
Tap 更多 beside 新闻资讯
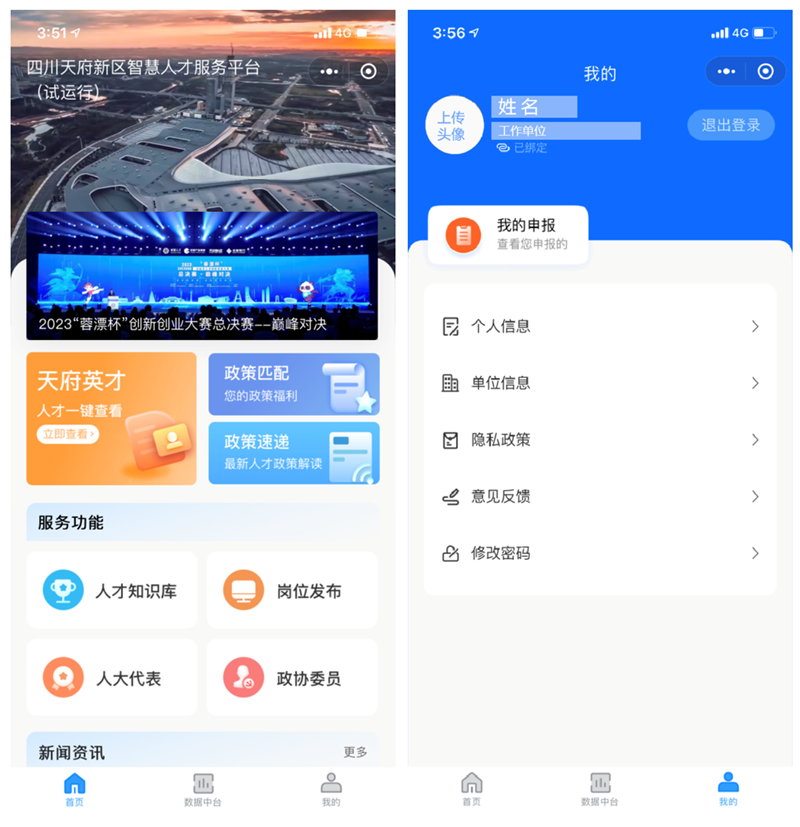tap(355, 752)
